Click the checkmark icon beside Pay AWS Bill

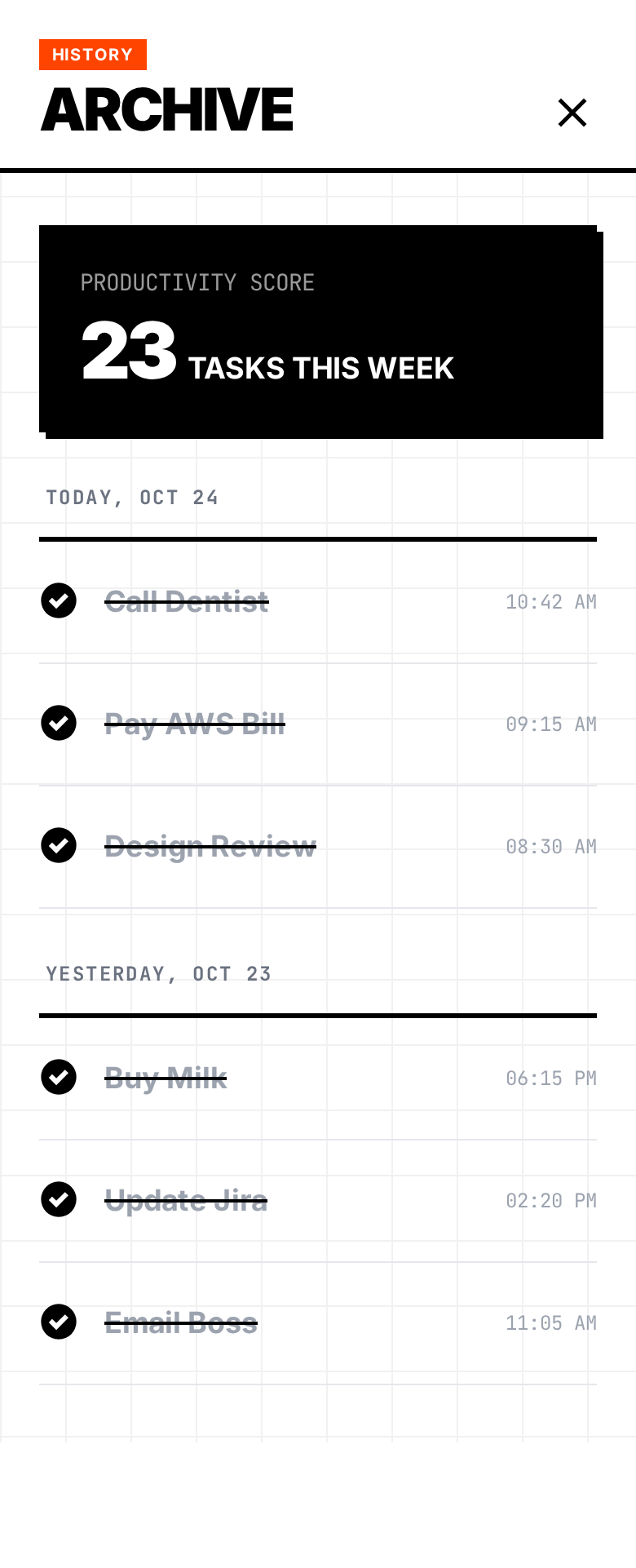59,724
